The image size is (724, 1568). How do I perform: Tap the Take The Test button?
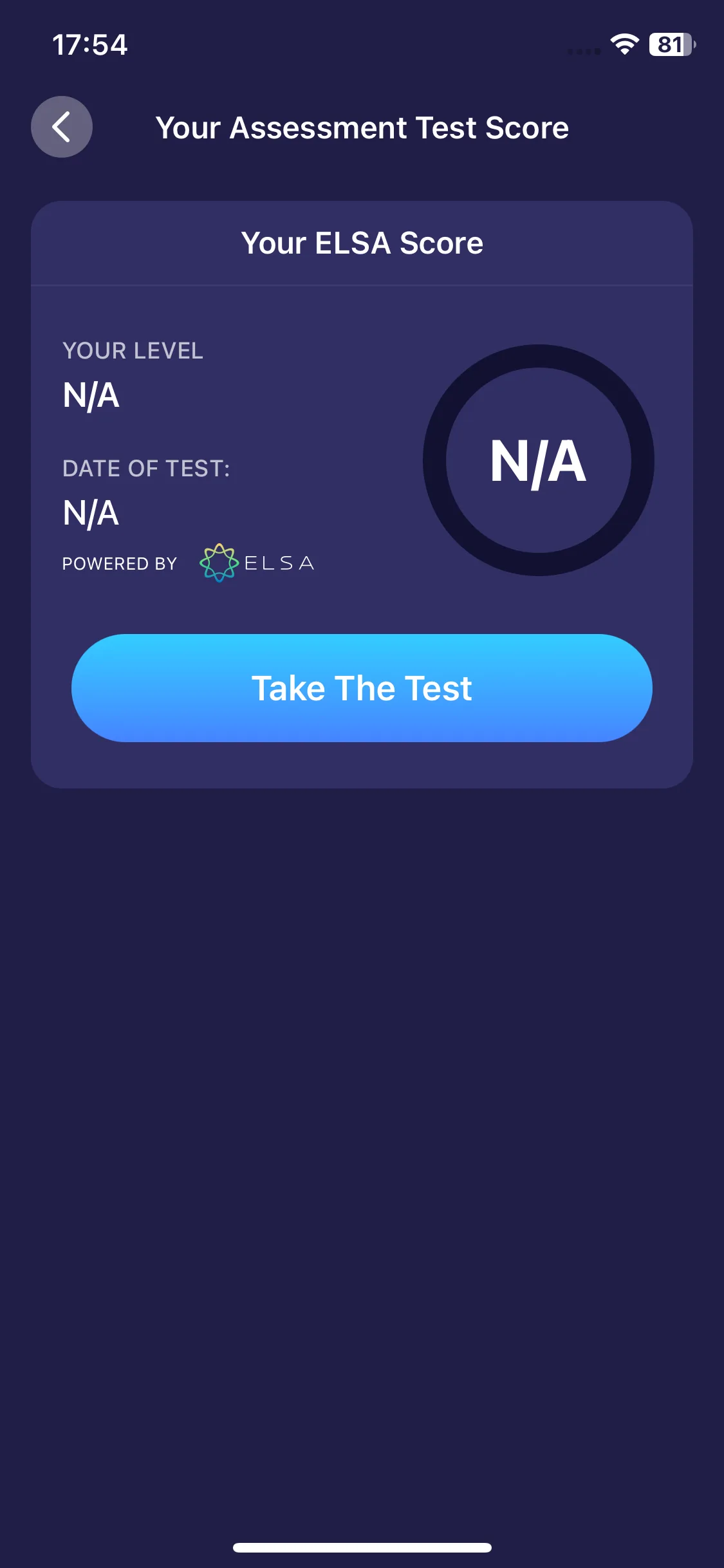click(x=362, y=688)
